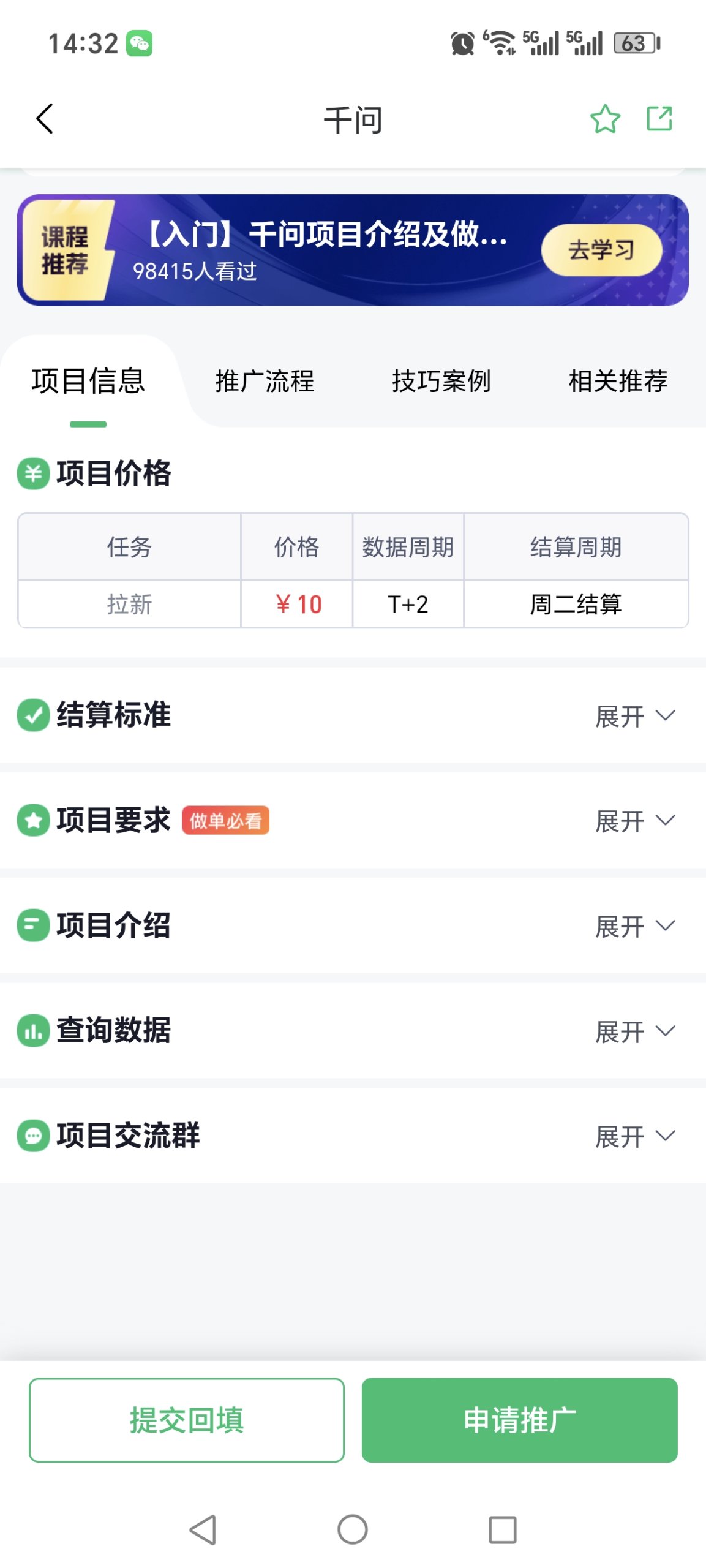The width and height of the screenshot is (706, 1568).
Task: Switch to the 技巧案例 tab
Action: click(443, 382)
